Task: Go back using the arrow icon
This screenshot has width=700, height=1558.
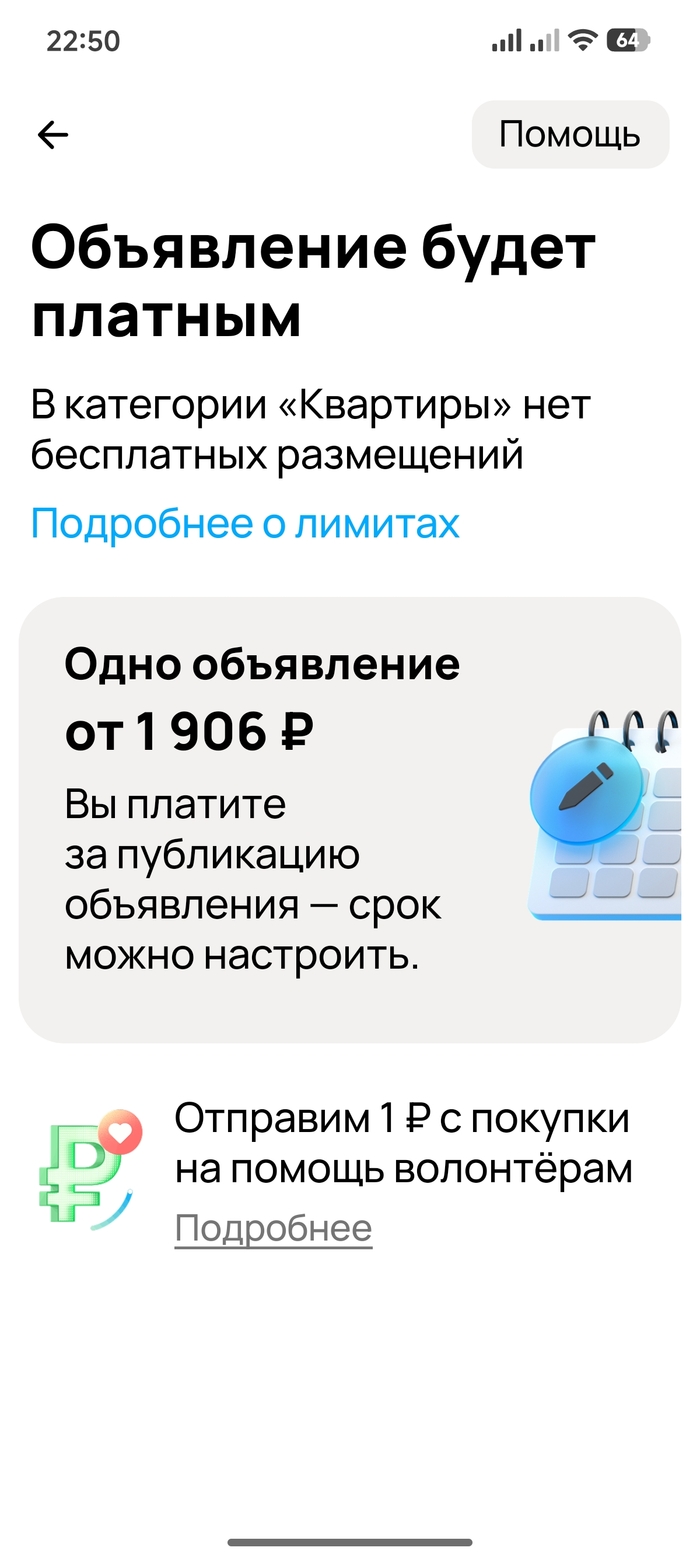Action: pyautogui.click(x=52, y=135)
